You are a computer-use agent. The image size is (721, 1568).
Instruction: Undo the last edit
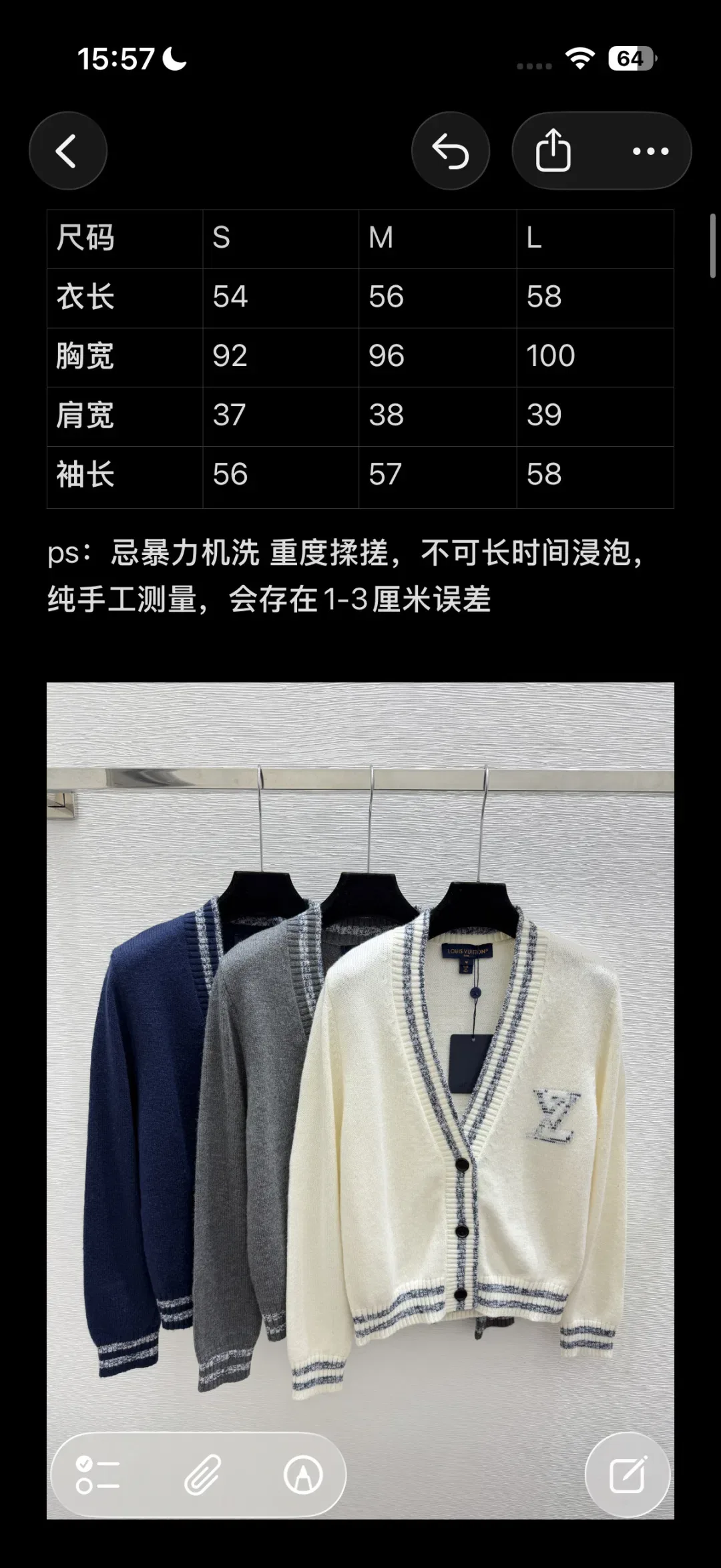[x=451, y=151]
